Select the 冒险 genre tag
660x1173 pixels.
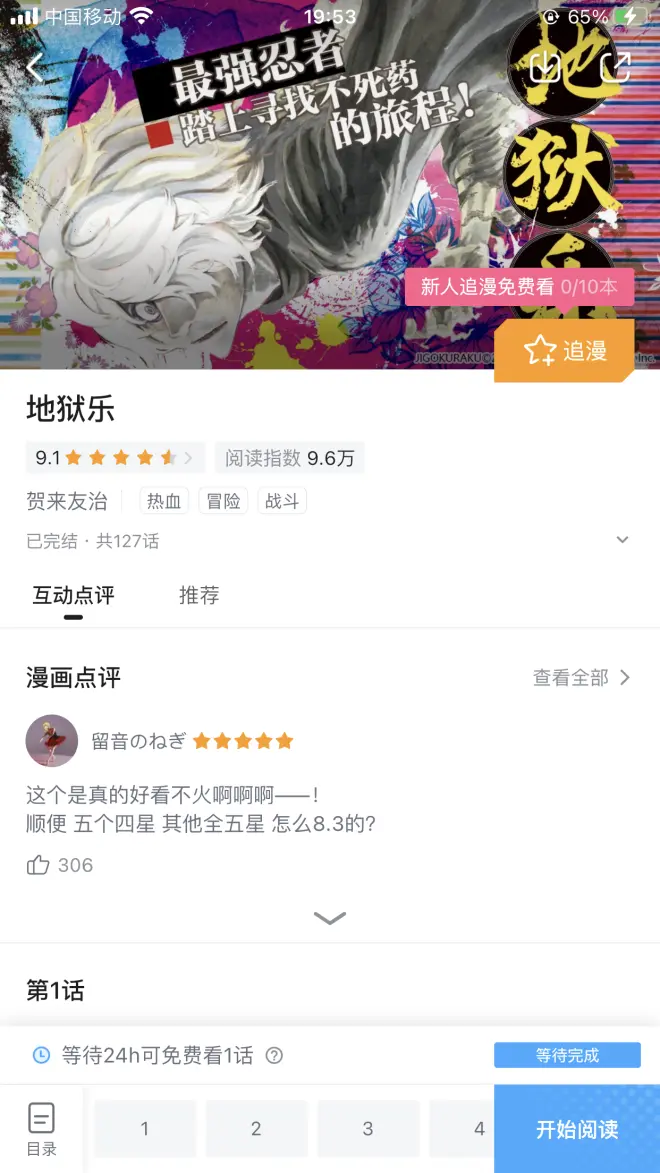pos(223,501)
